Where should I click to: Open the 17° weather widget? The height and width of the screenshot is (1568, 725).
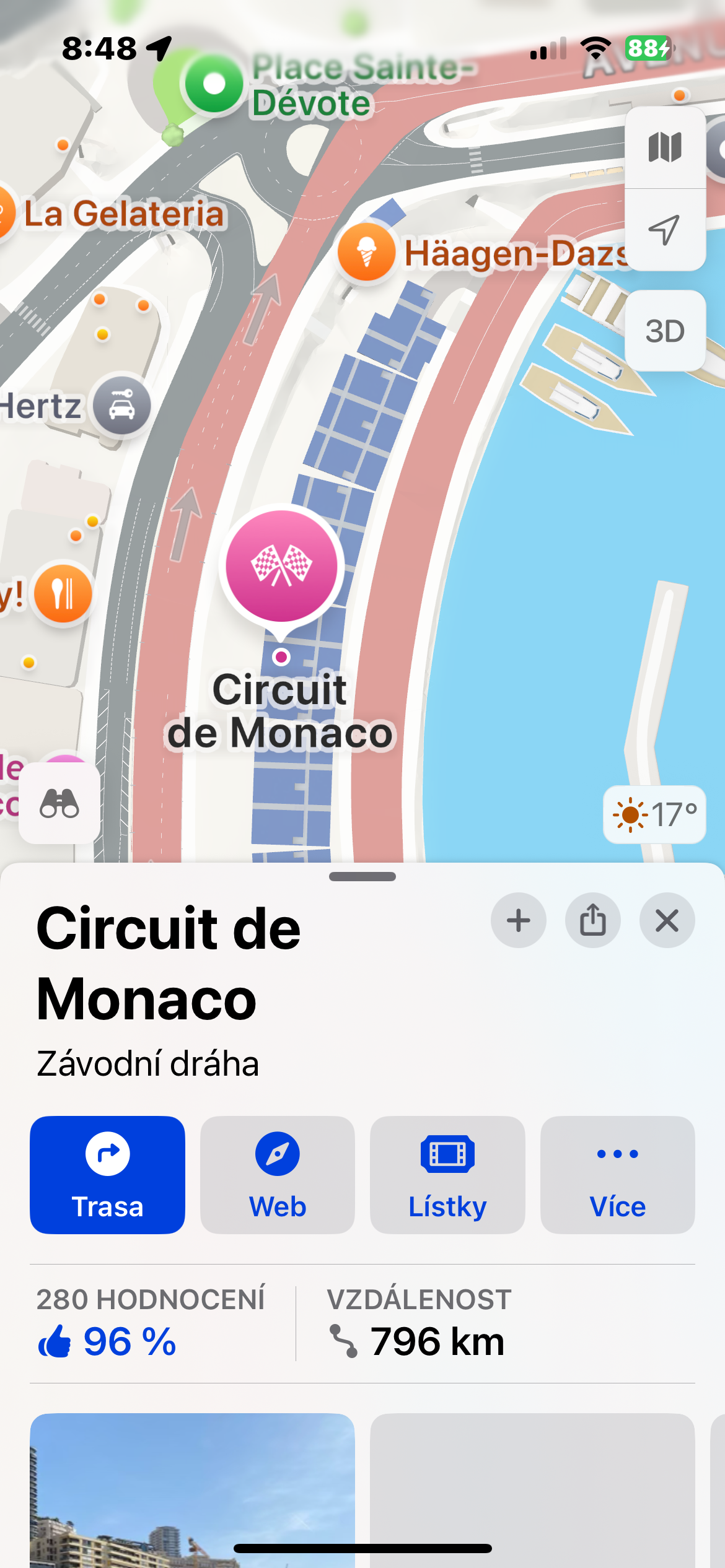pos(654,814)
